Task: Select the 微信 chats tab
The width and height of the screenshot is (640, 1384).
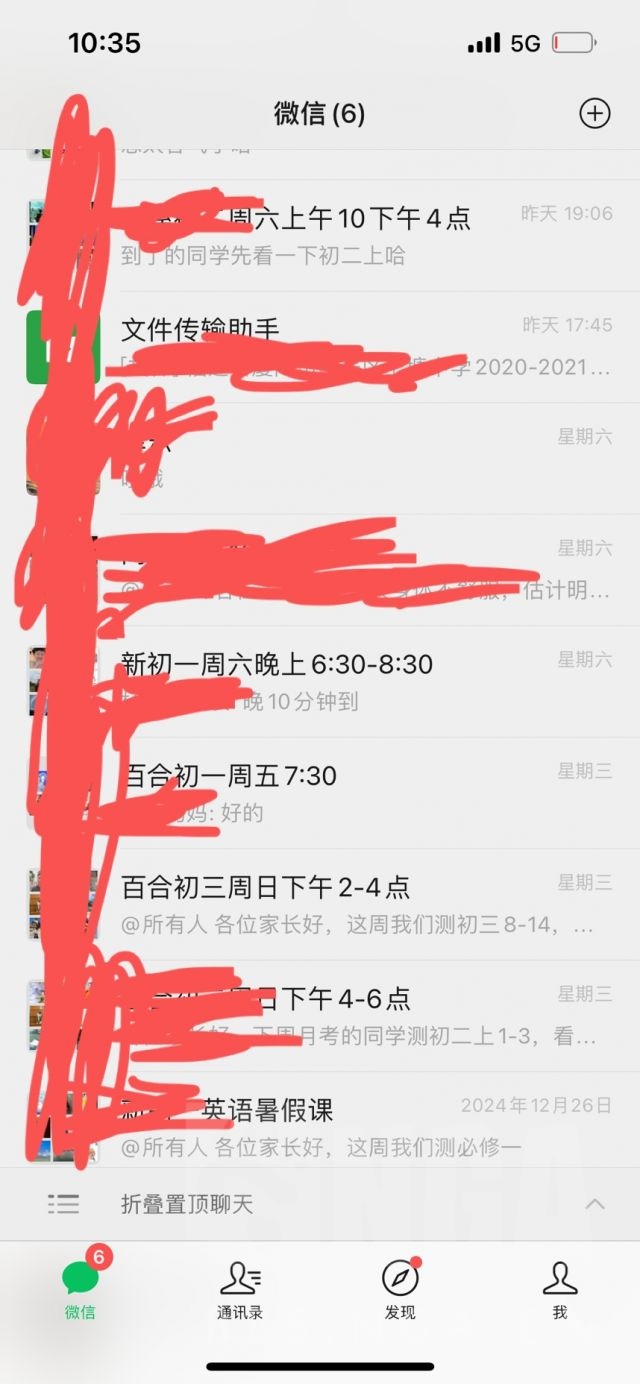Action: coord(80,1290)
